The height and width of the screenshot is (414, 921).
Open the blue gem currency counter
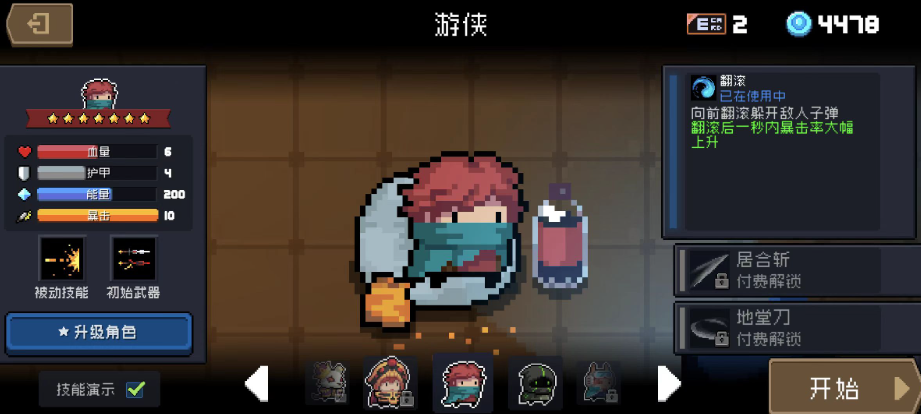point(832,24)
